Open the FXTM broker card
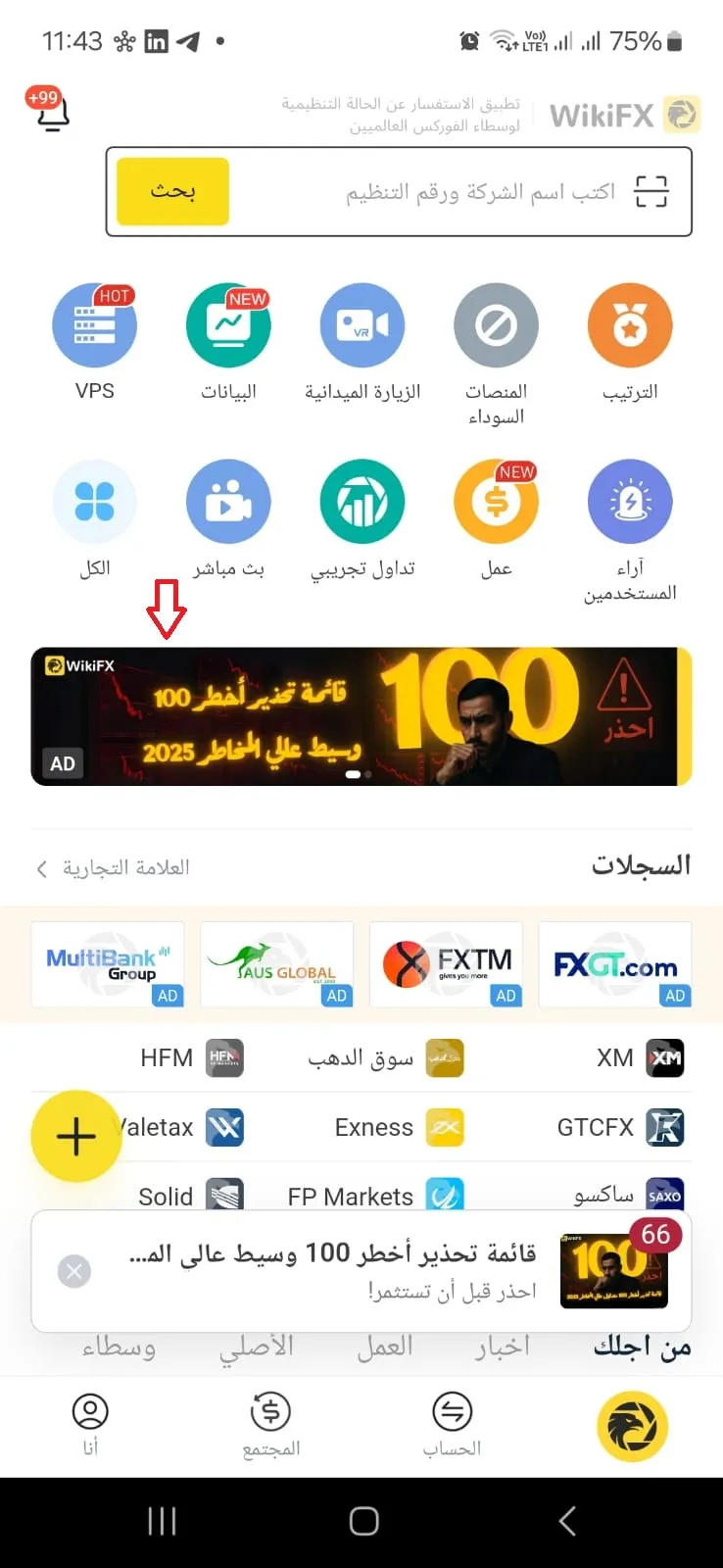The image size is (723, 1568). [x=446, y=964]
